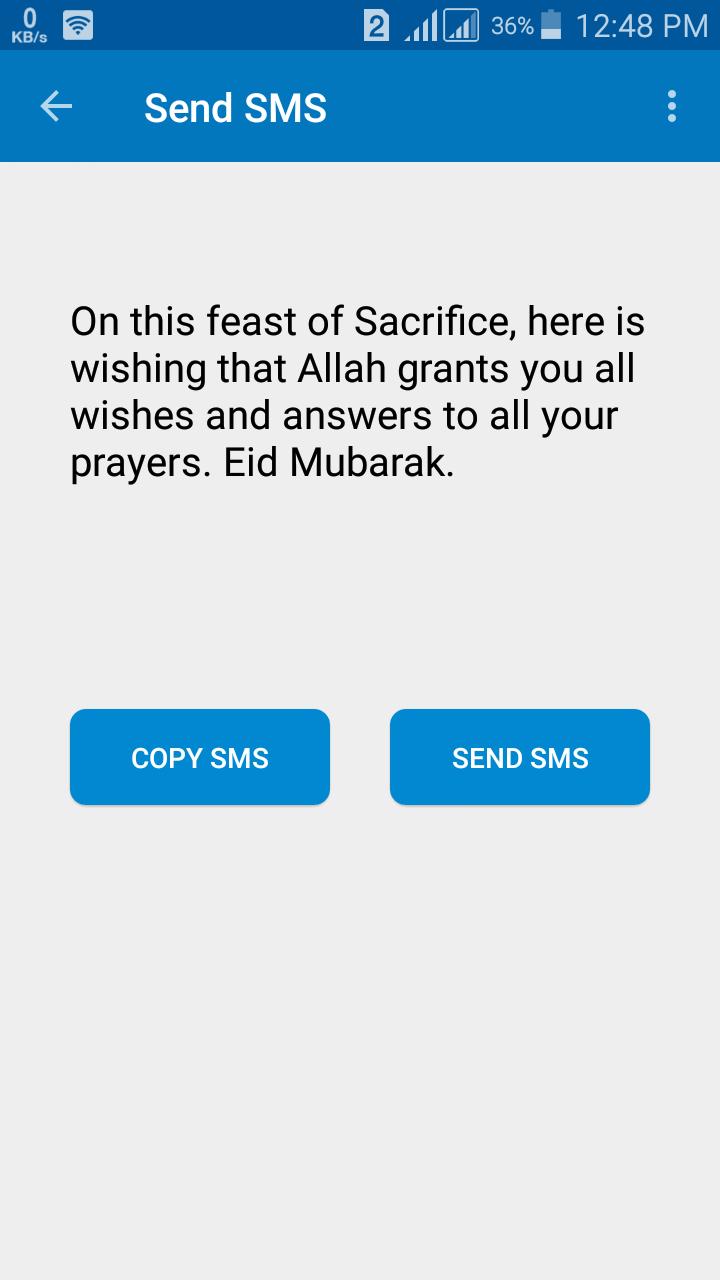Select the Eid Mubarak message text
Screen dimensions: 720x1280
pyautogui.click(x=357, y=390)
